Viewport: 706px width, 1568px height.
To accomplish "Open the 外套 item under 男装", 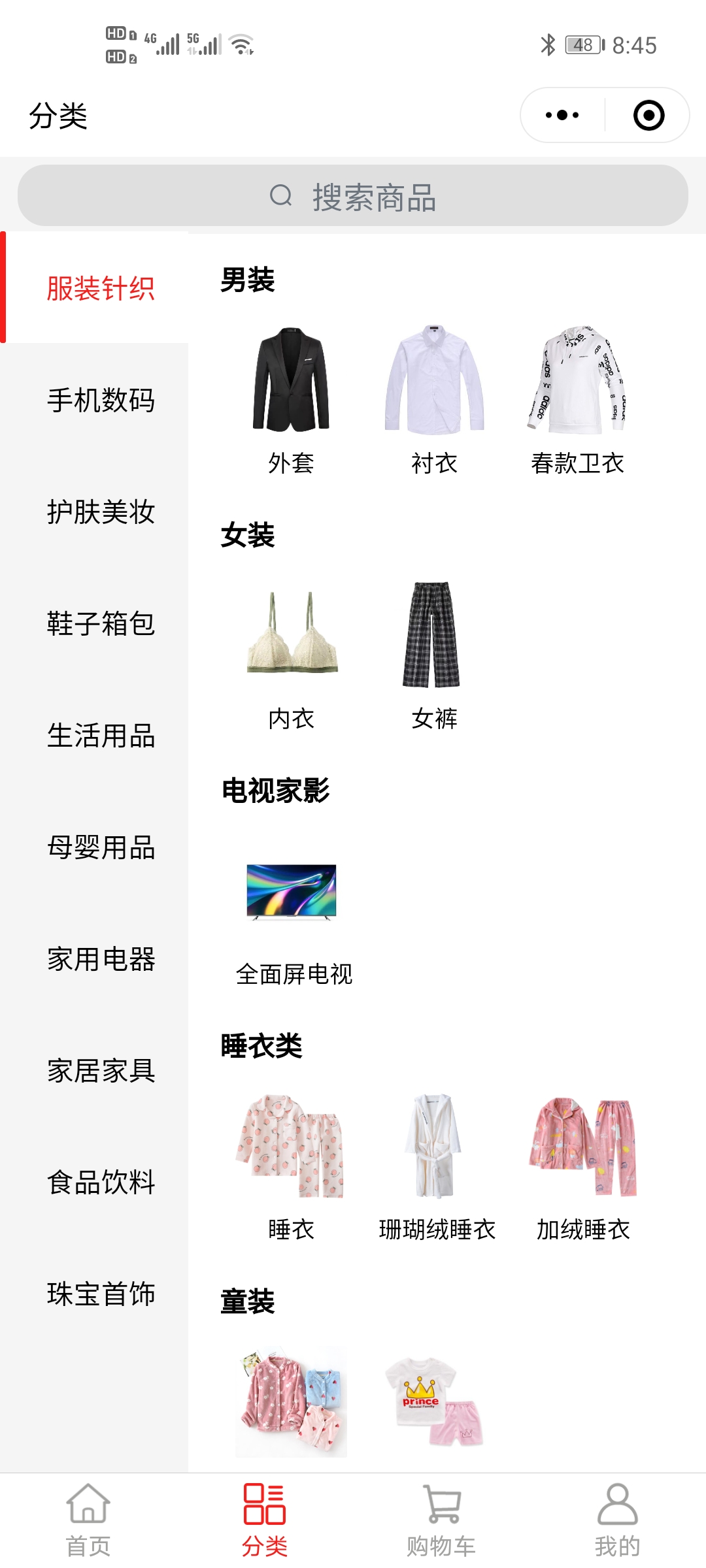I will tap(291, 399).
